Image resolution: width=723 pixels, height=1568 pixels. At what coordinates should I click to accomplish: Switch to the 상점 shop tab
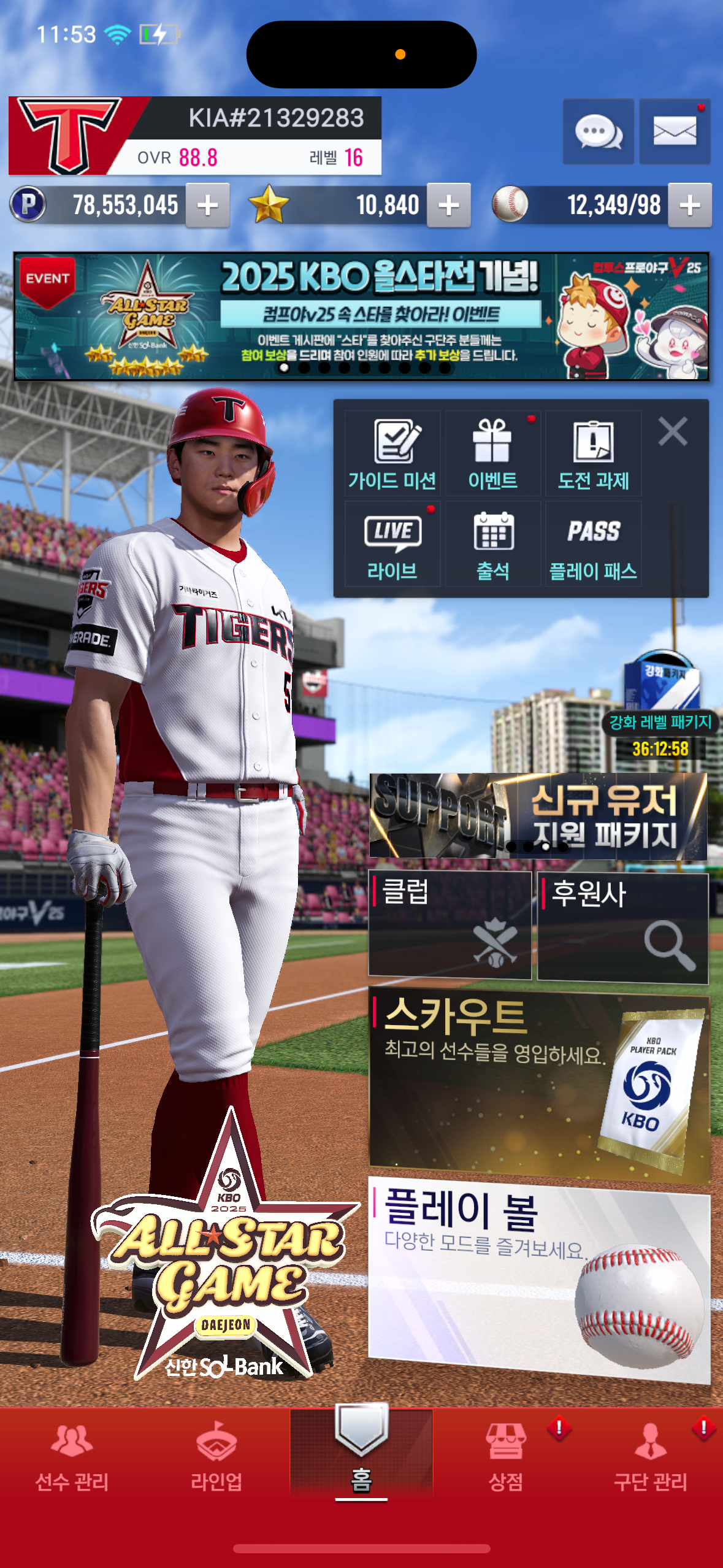(506, 1458)
